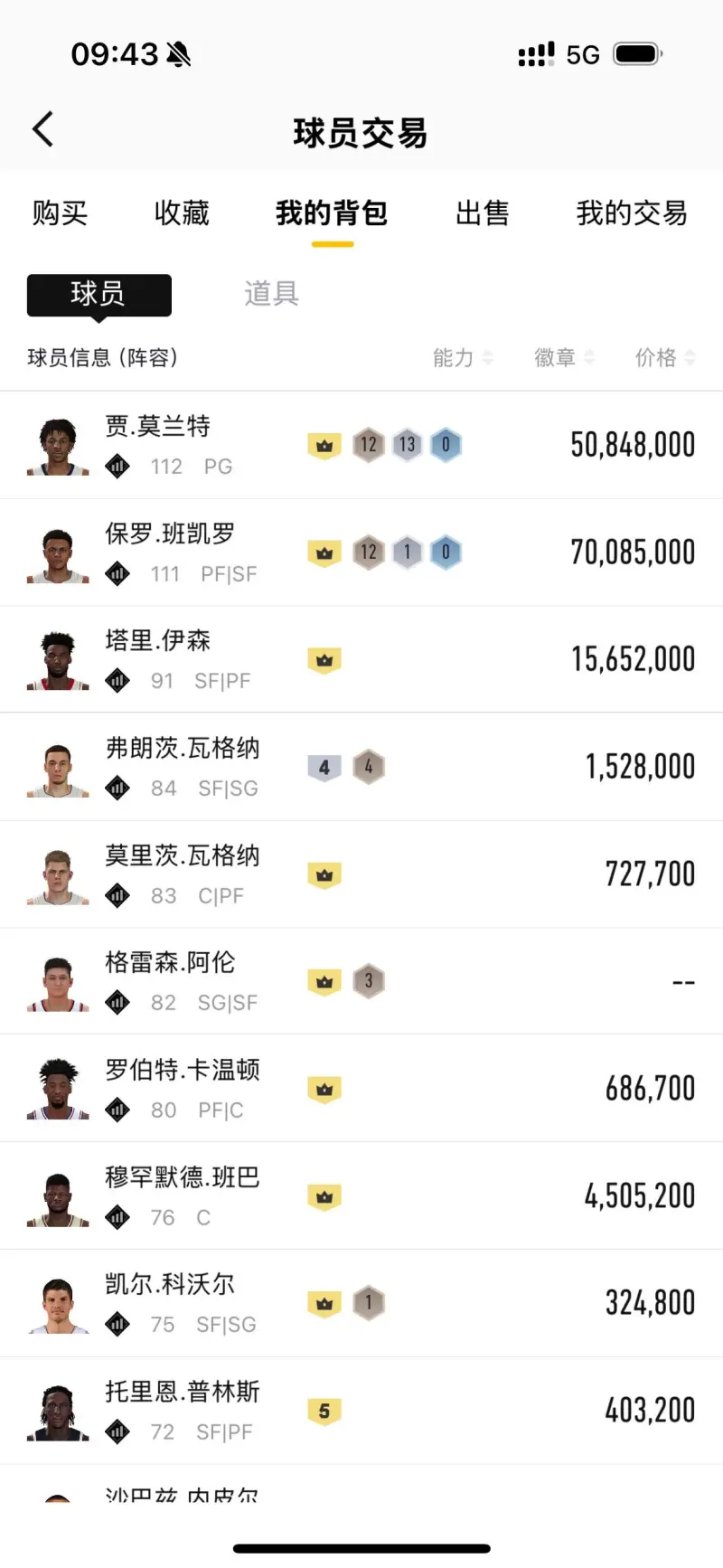This screenshot has width=723, height=1568.
Task: Go back from 球员交易 page
Action: 43,130
